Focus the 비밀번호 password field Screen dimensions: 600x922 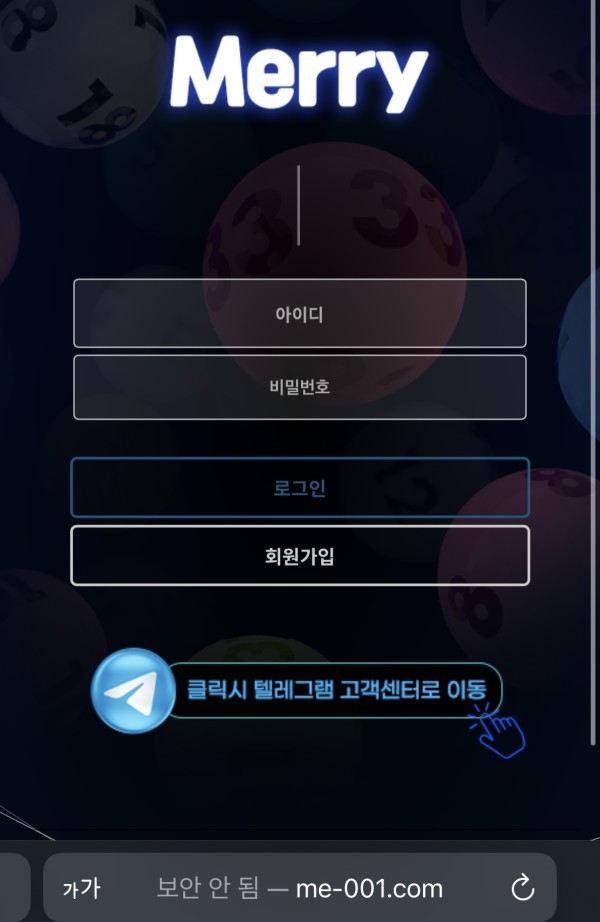300,387
